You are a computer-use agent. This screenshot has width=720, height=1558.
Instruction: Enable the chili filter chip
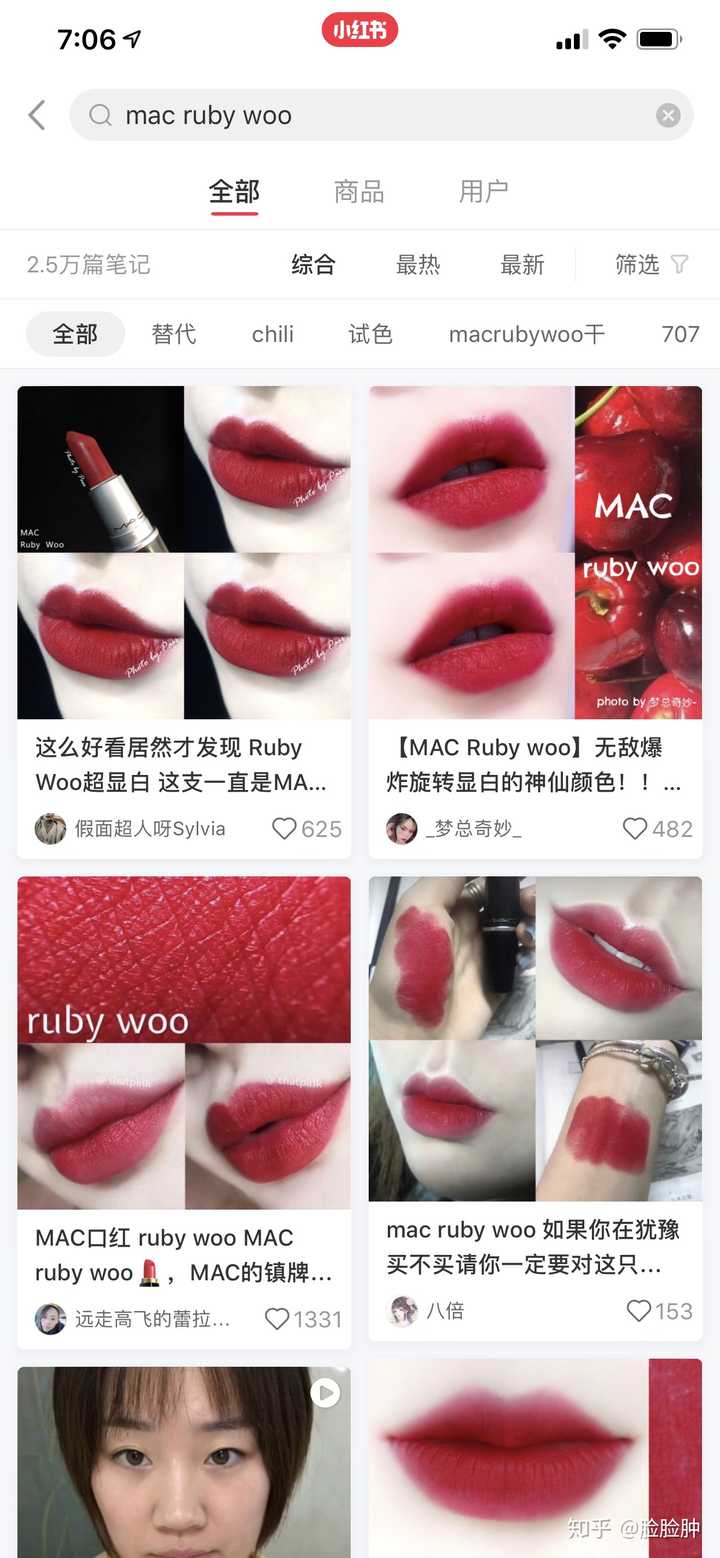click(271, 334)
